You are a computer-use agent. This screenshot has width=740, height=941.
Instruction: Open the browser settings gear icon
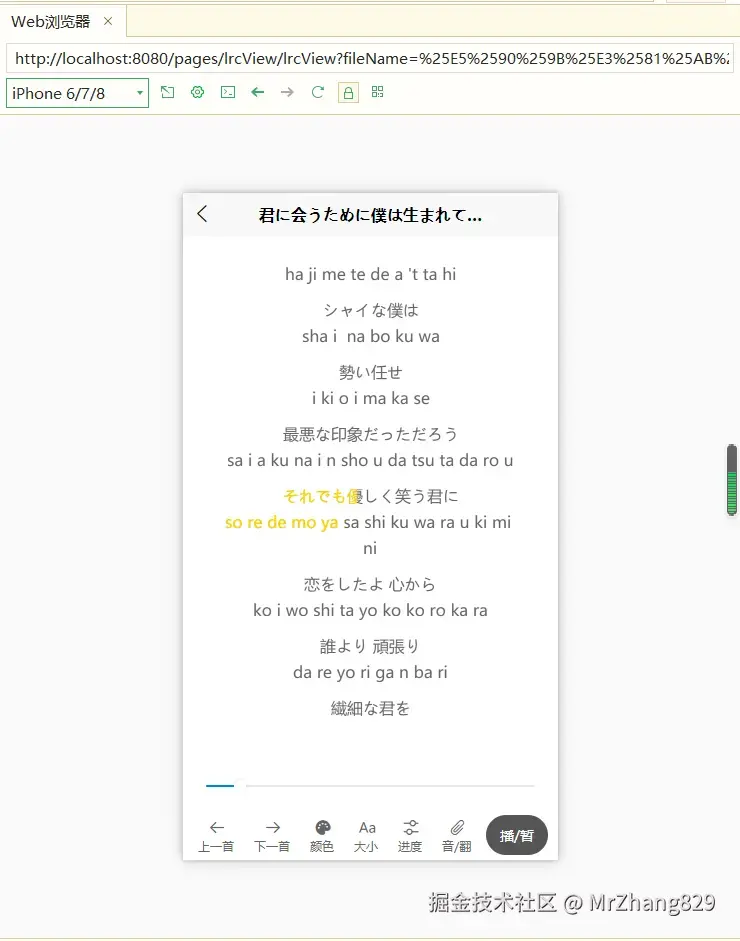[x=198, y=92]
